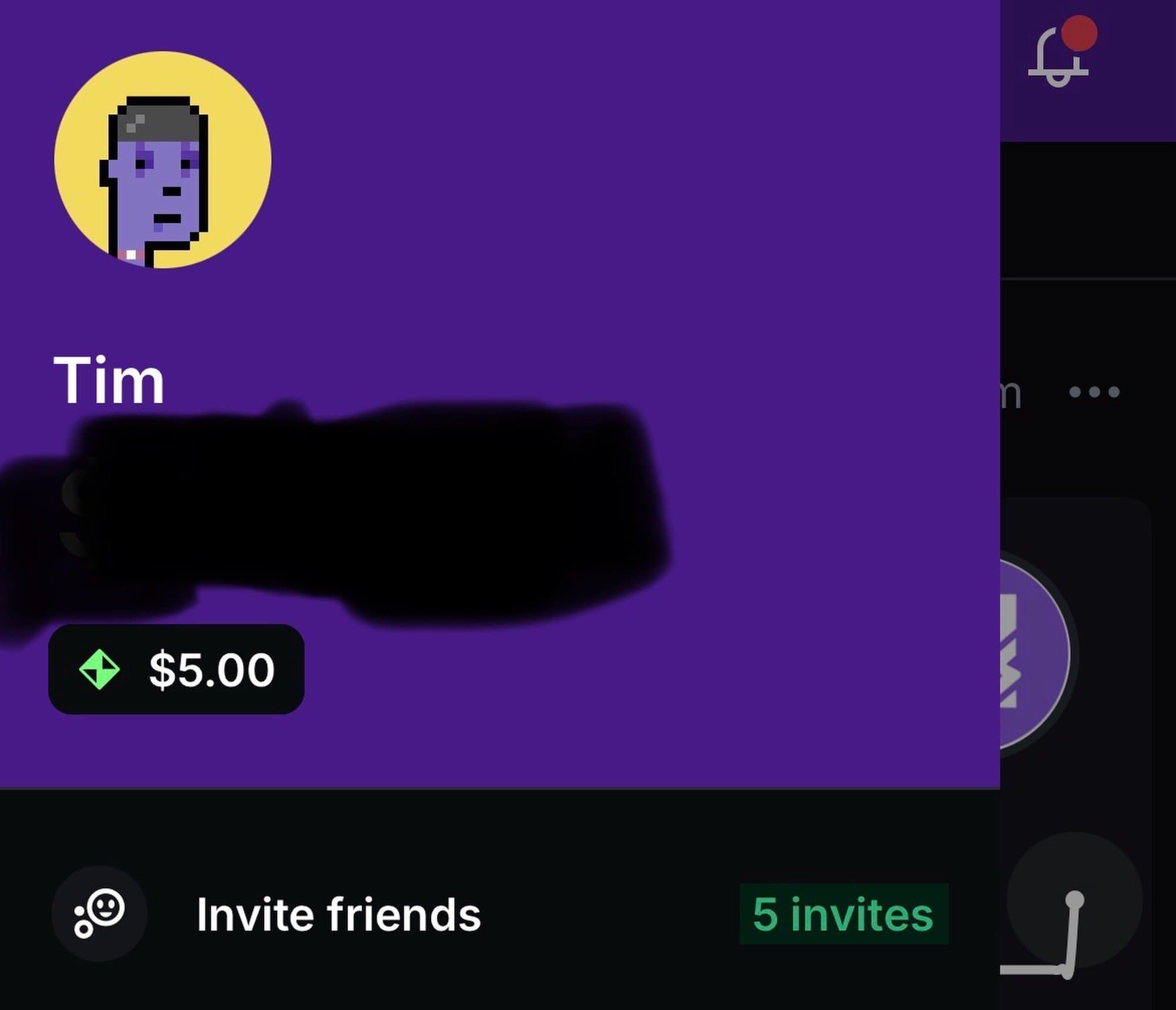Open the $5.00 rewards balance chip

pyautogui.click(x=176, y=669)
